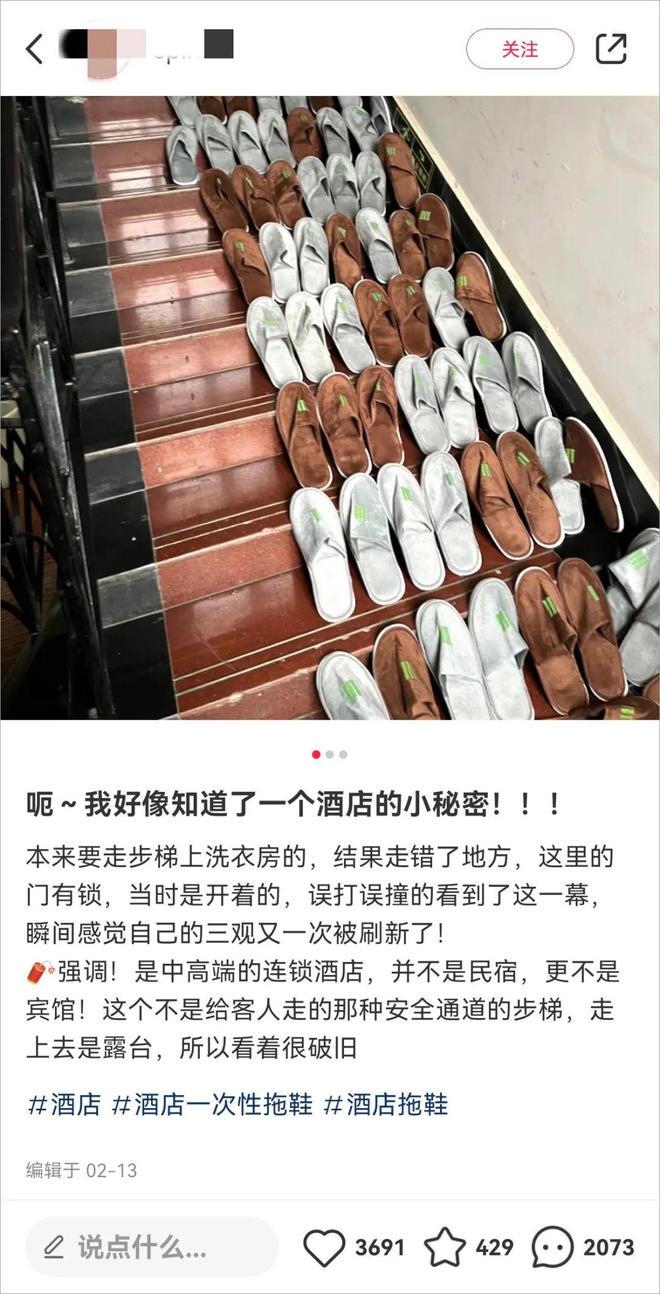Open the slippers photo full screen

tap(330, 407)
